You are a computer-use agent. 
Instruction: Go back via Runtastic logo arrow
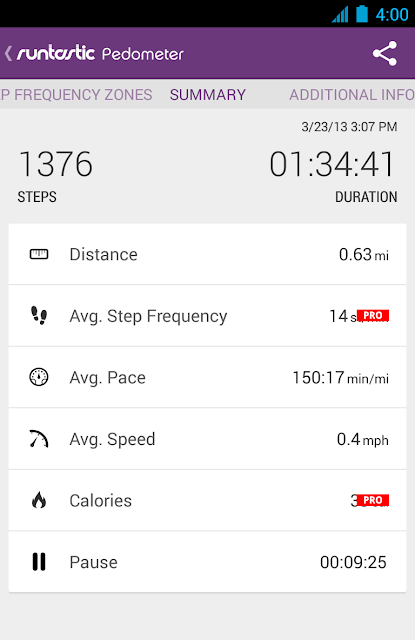[x=8, y=53]
